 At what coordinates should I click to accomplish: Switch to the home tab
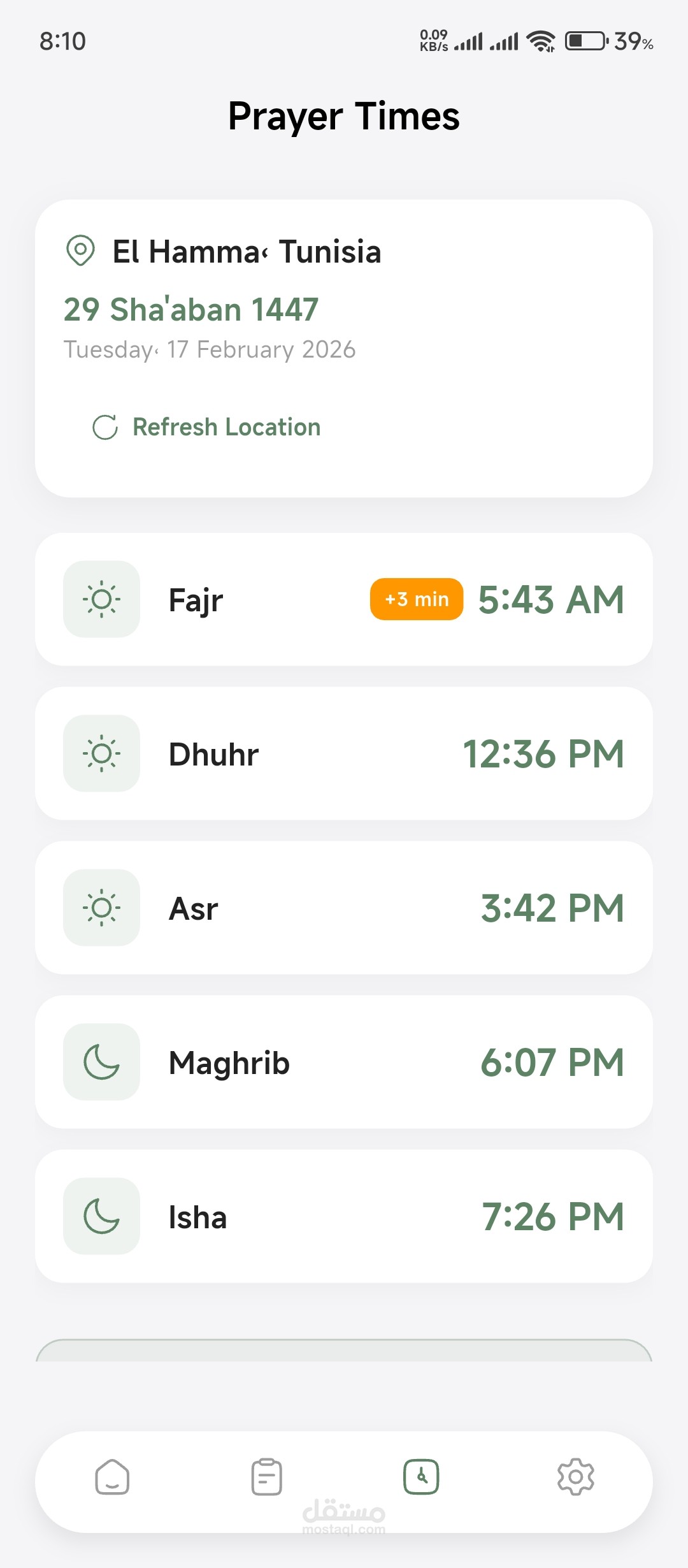(113, 1477)
